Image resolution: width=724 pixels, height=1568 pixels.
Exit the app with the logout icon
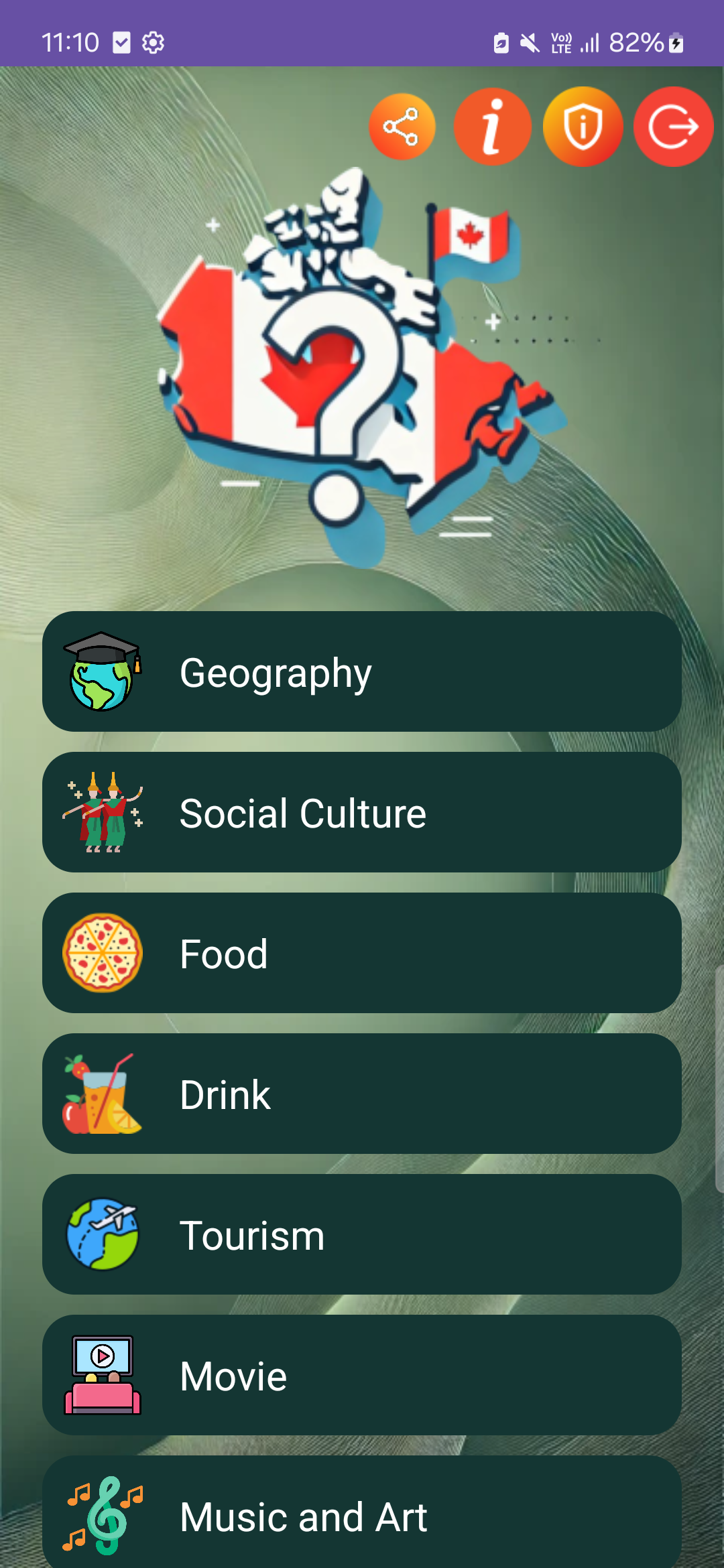(x=673, y=127)
